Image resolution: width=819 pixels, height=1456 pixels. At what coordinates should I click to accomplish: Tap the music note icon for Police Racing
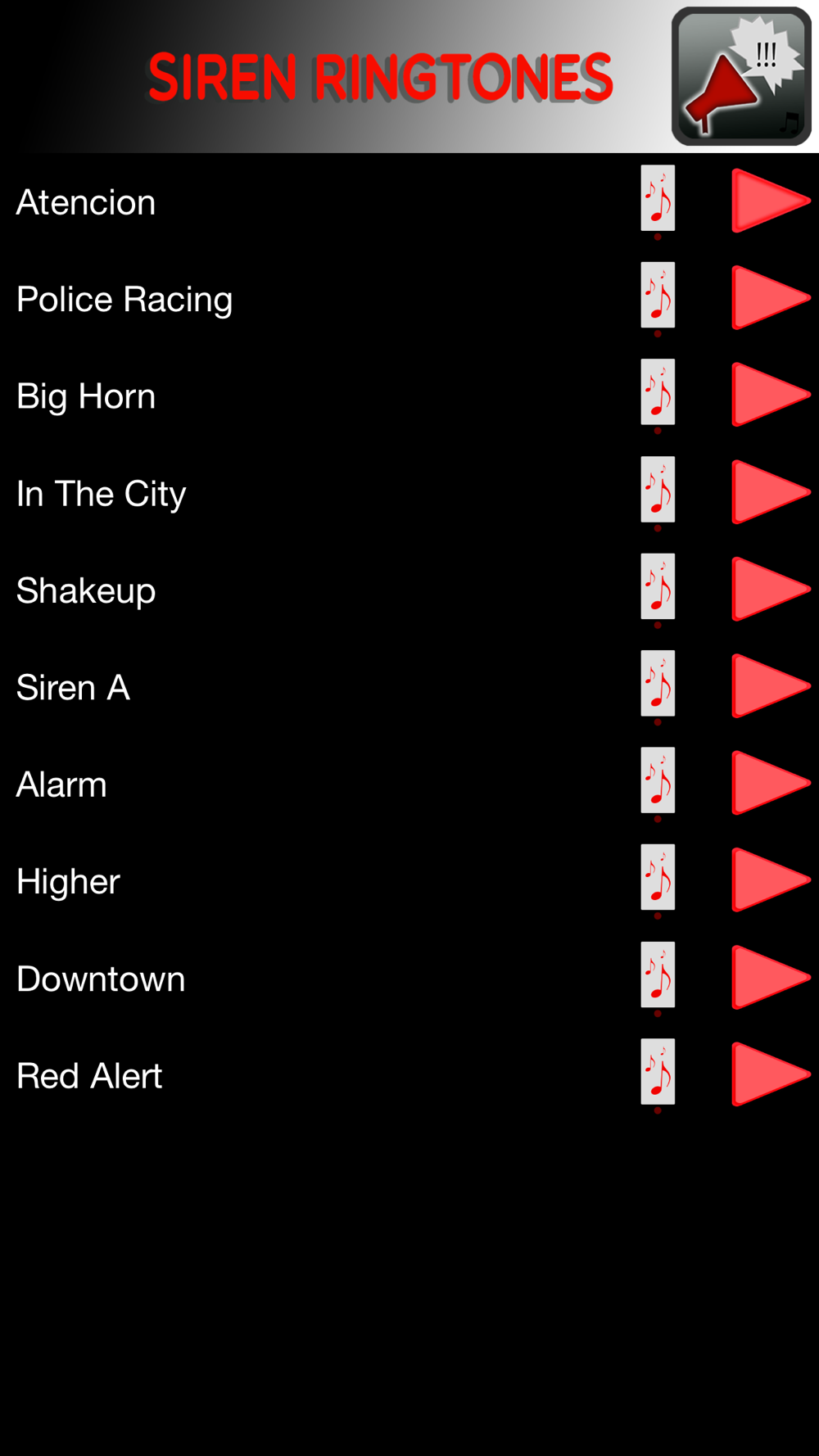[x=658, y=296]
